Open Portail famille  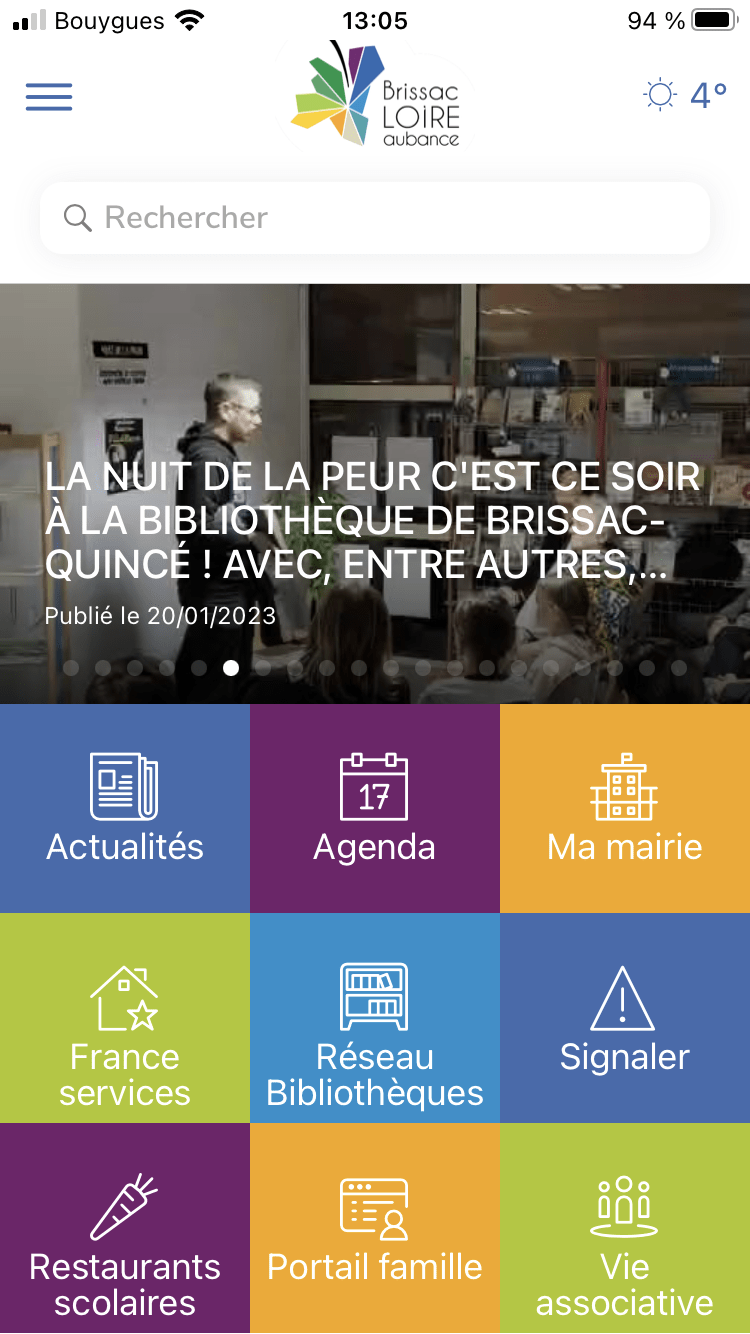coord(375,1230)
